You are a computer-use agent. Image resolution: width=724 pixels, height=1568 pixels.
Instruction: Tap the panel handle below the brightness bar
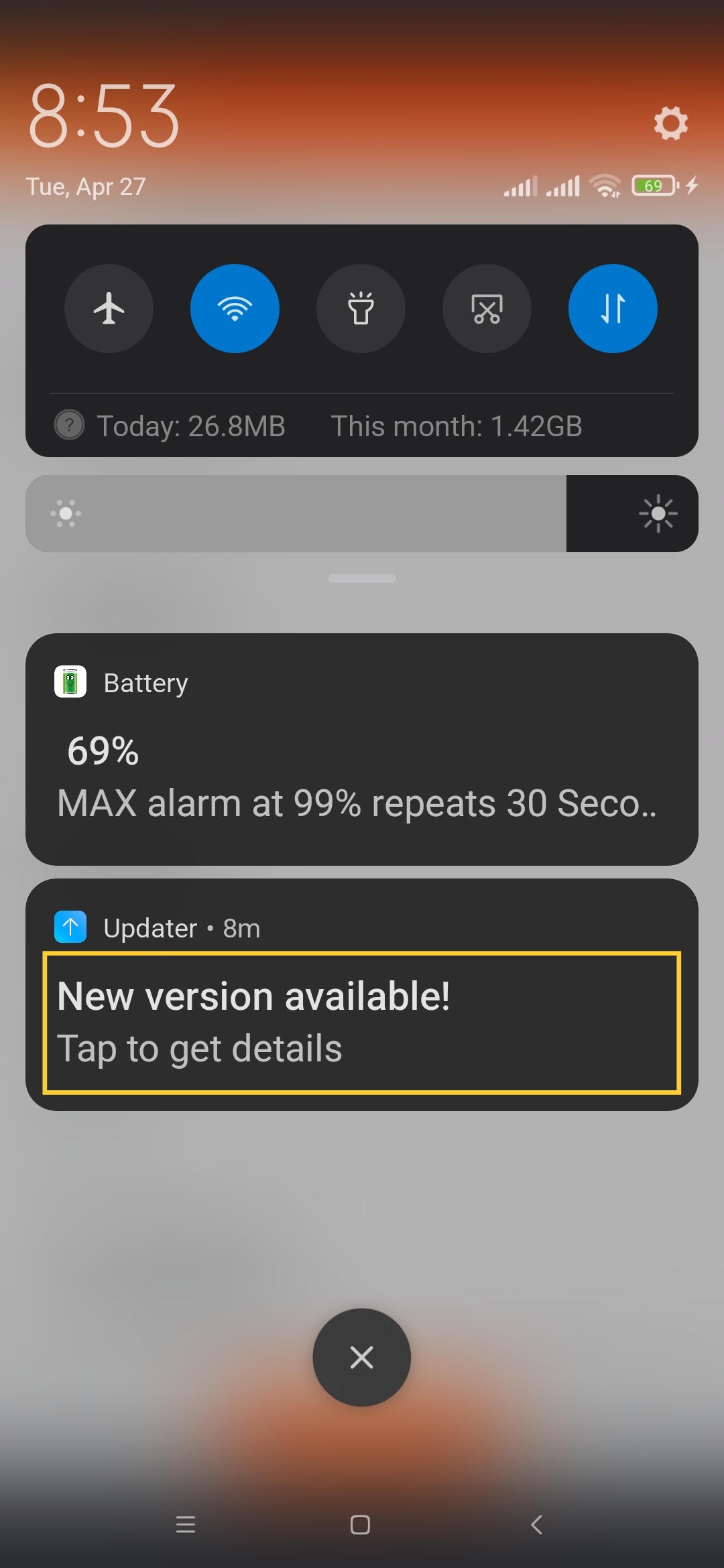(362, 578)
